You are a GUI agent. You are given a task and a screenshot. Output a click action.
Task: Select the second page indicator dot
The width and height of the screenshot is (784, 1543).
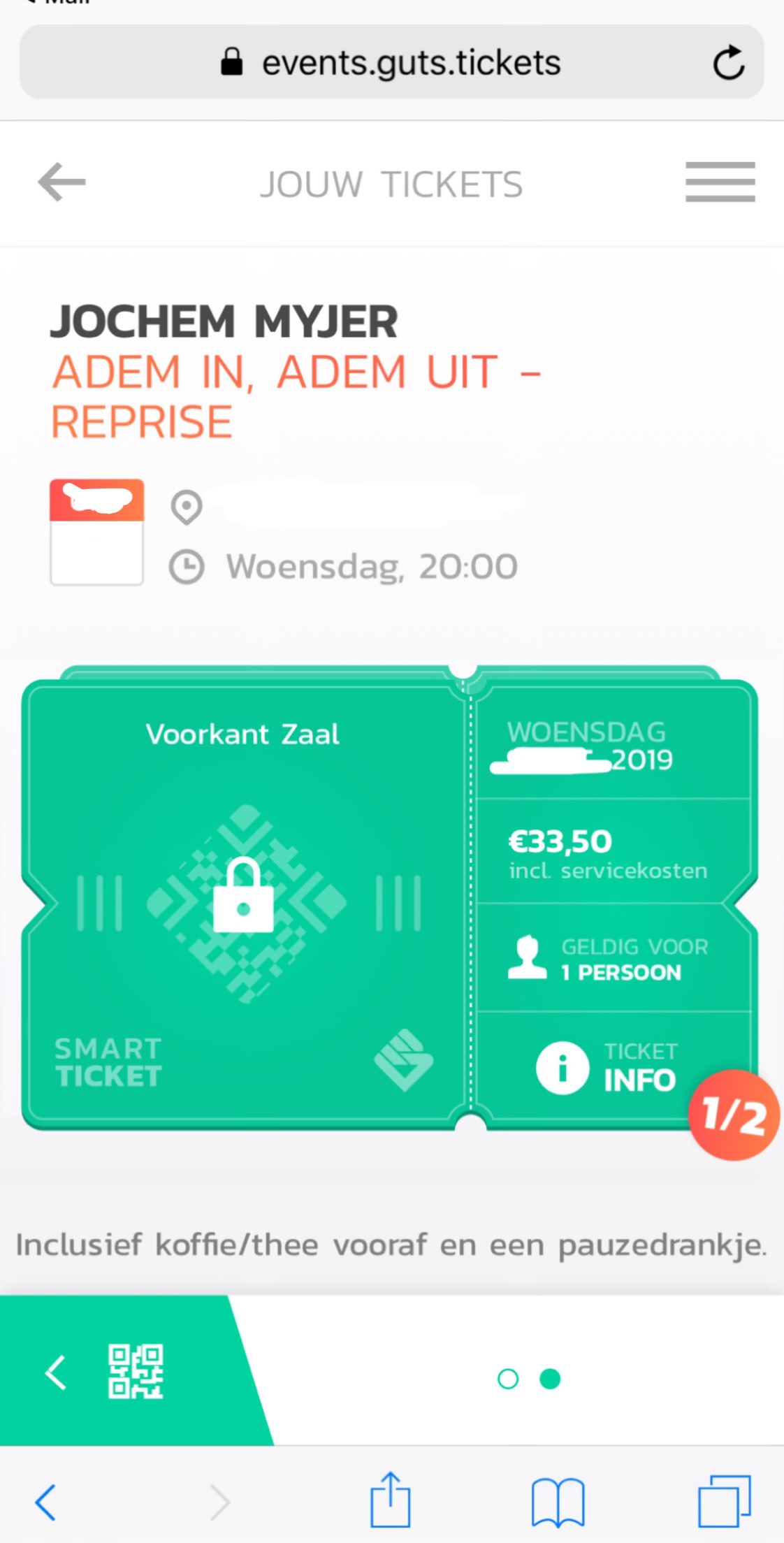pyautogui.click(x=550, y=1379)
